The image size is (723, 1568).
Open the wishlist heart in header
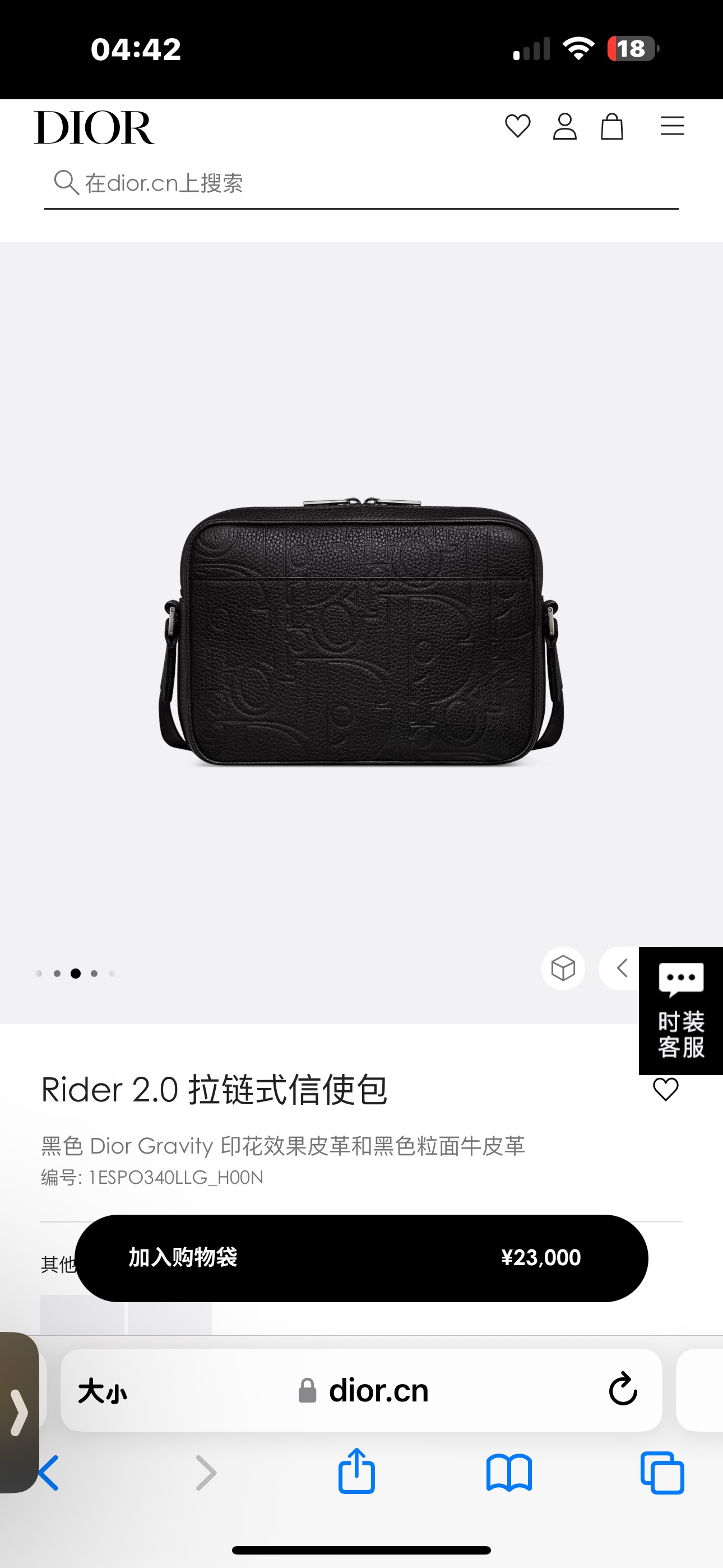517,127
